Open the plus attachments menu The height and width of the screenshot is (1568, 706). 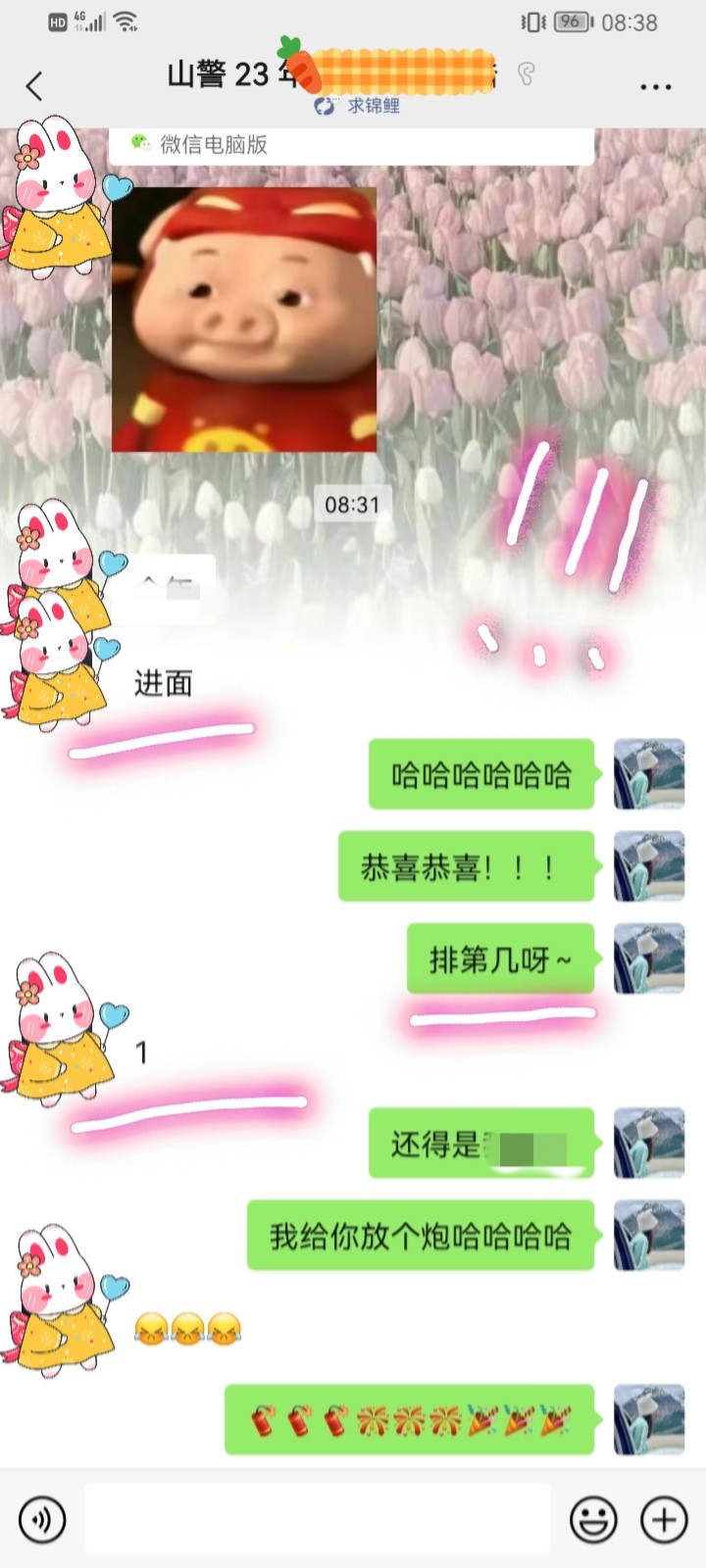[x=664, y=1520]
